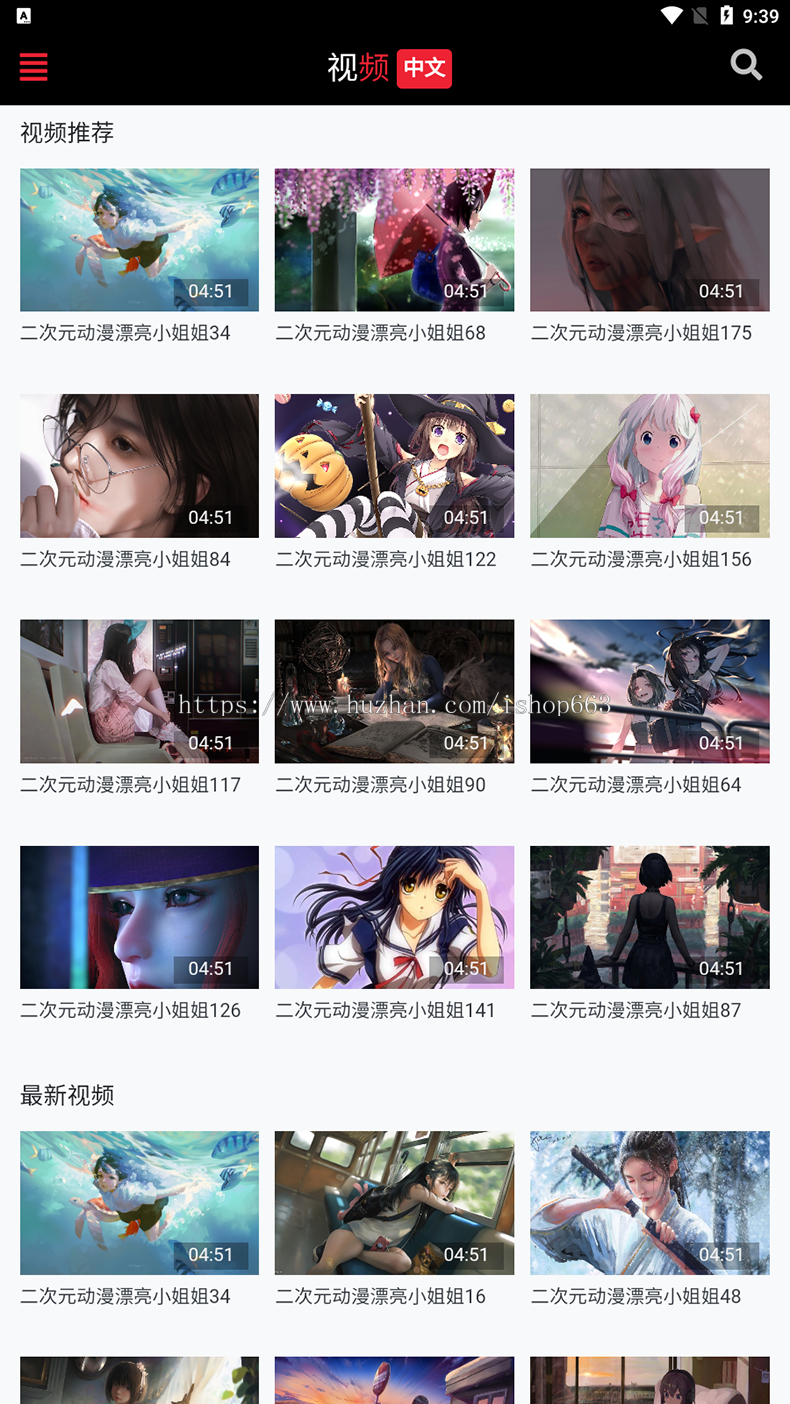Play 二次元动漫漂亮小姐姐117
790x1404 pixels.
click(x=139, y=691)
